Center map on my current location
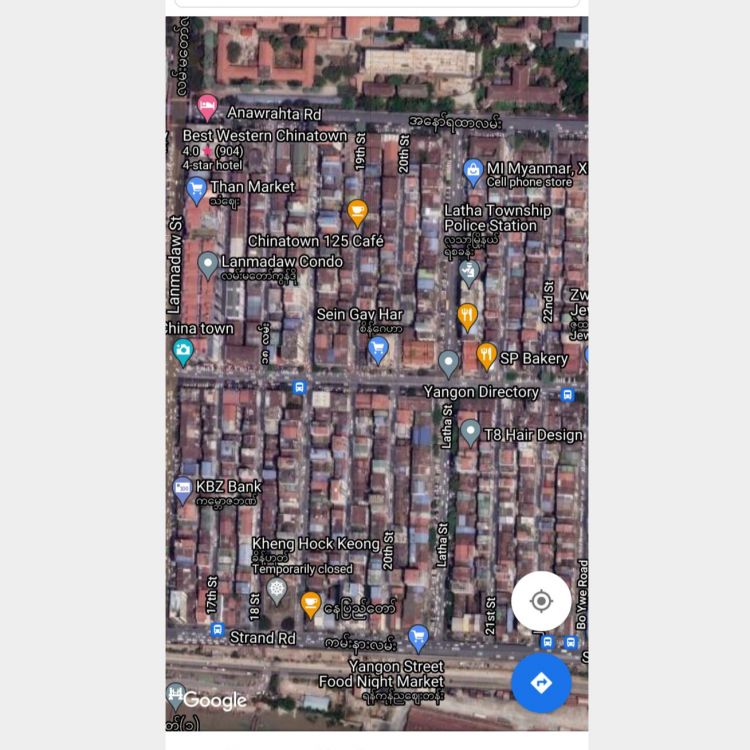The height and width of the screenshot is (750, 750). 541,601
